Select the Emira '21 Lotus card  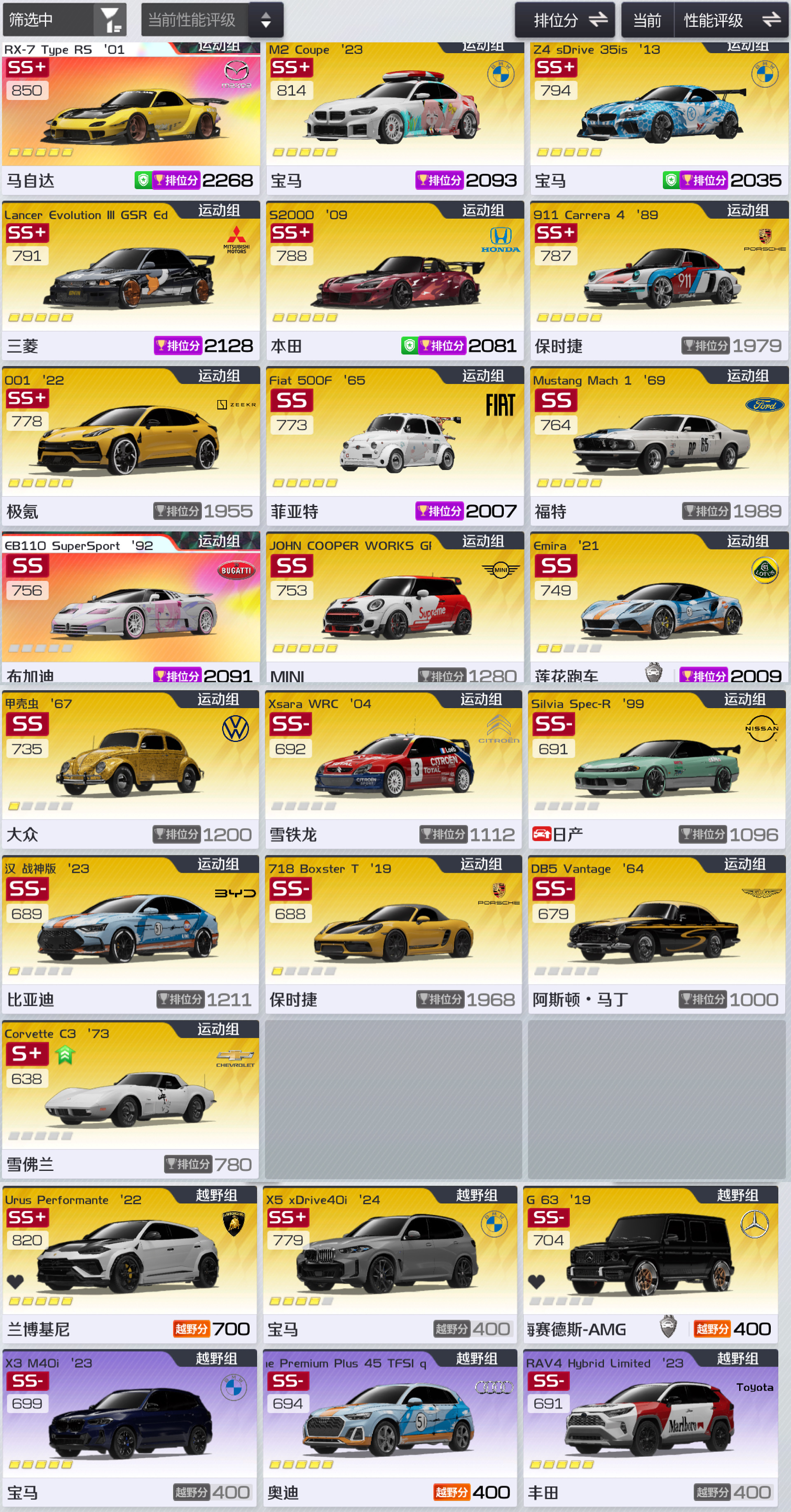pyautogui.click(x=658, y=608)
